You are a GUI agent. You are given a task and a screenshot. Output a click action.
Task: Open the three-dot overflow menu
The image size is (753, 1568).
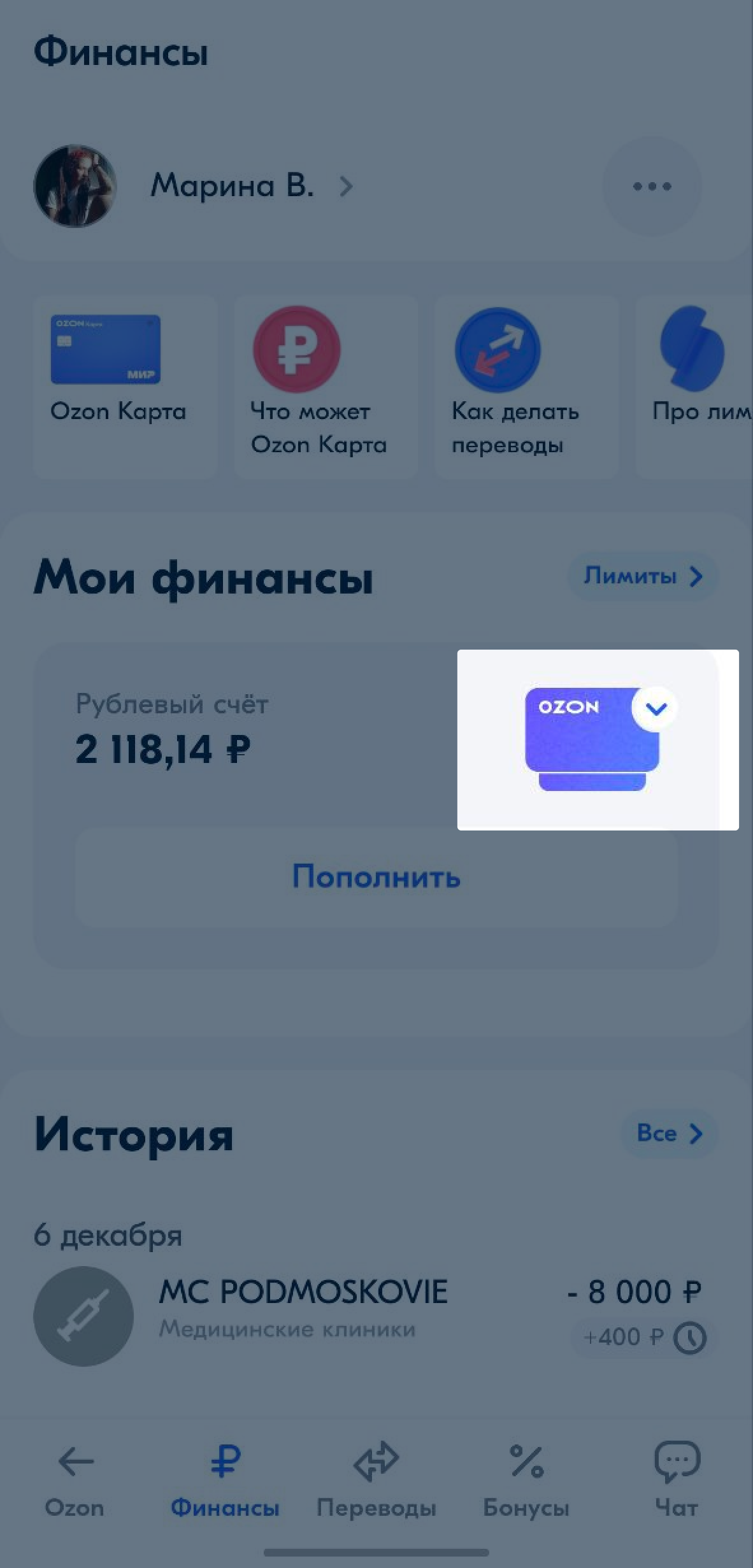tap(651, 187)
